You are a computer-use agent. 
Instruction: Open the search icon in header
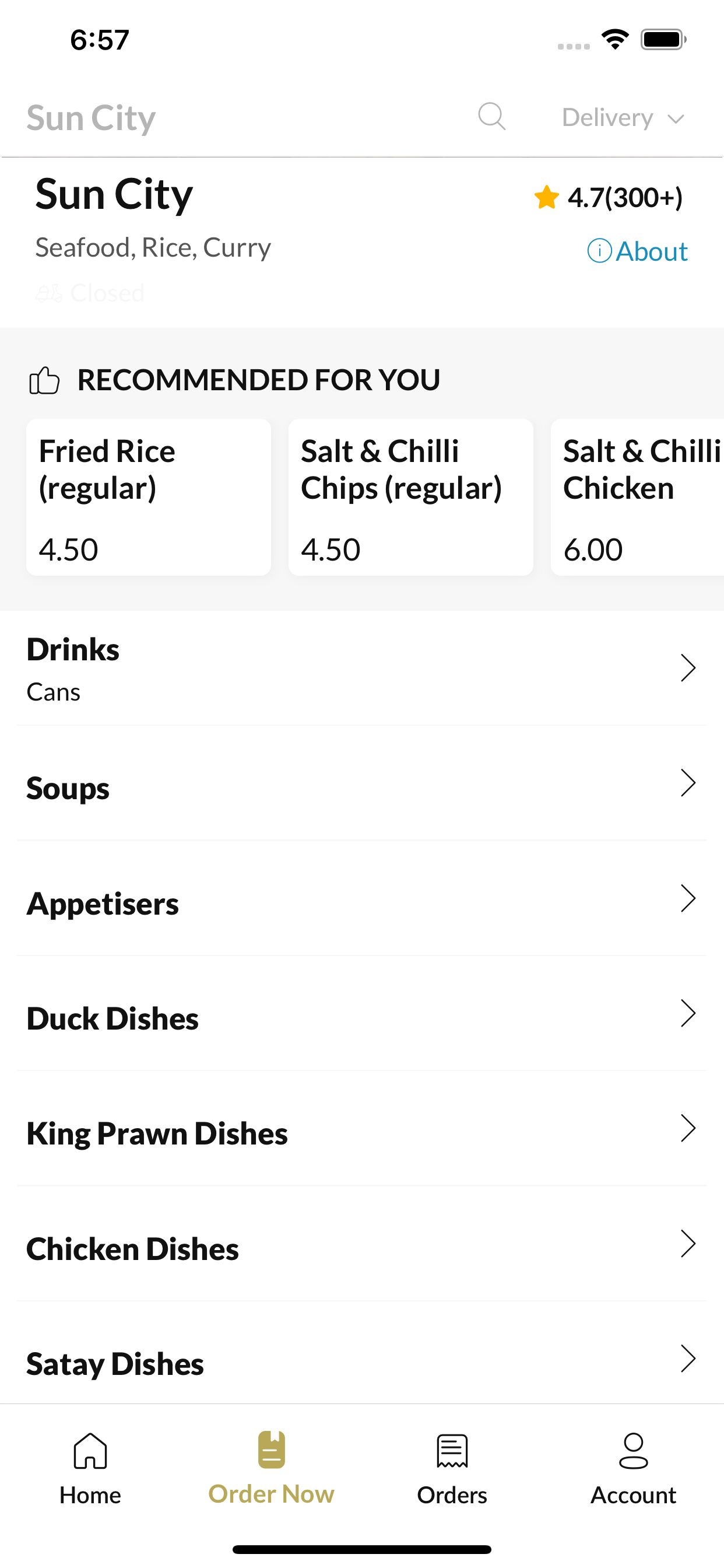491,116
